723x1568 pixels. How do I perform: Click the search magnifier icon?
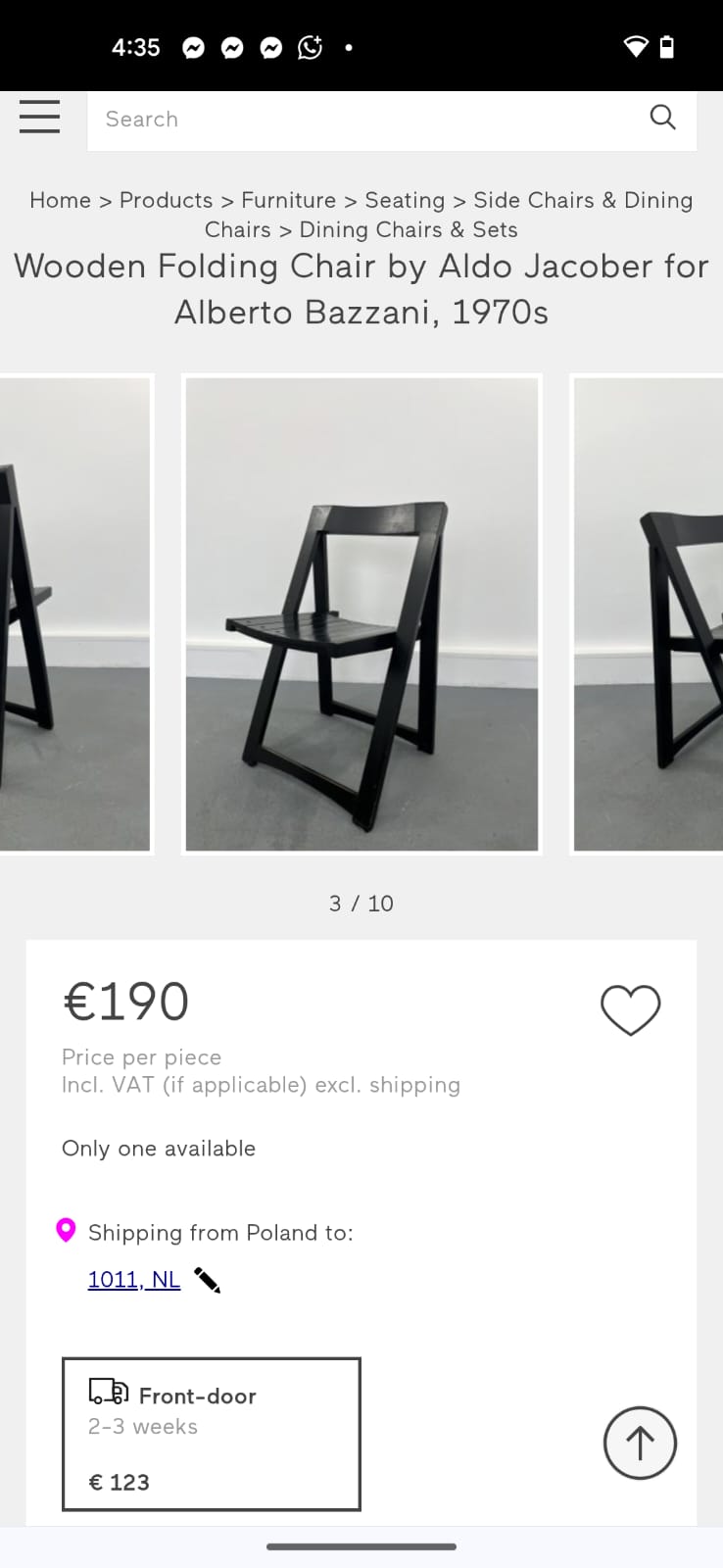(x=662, y=117)
